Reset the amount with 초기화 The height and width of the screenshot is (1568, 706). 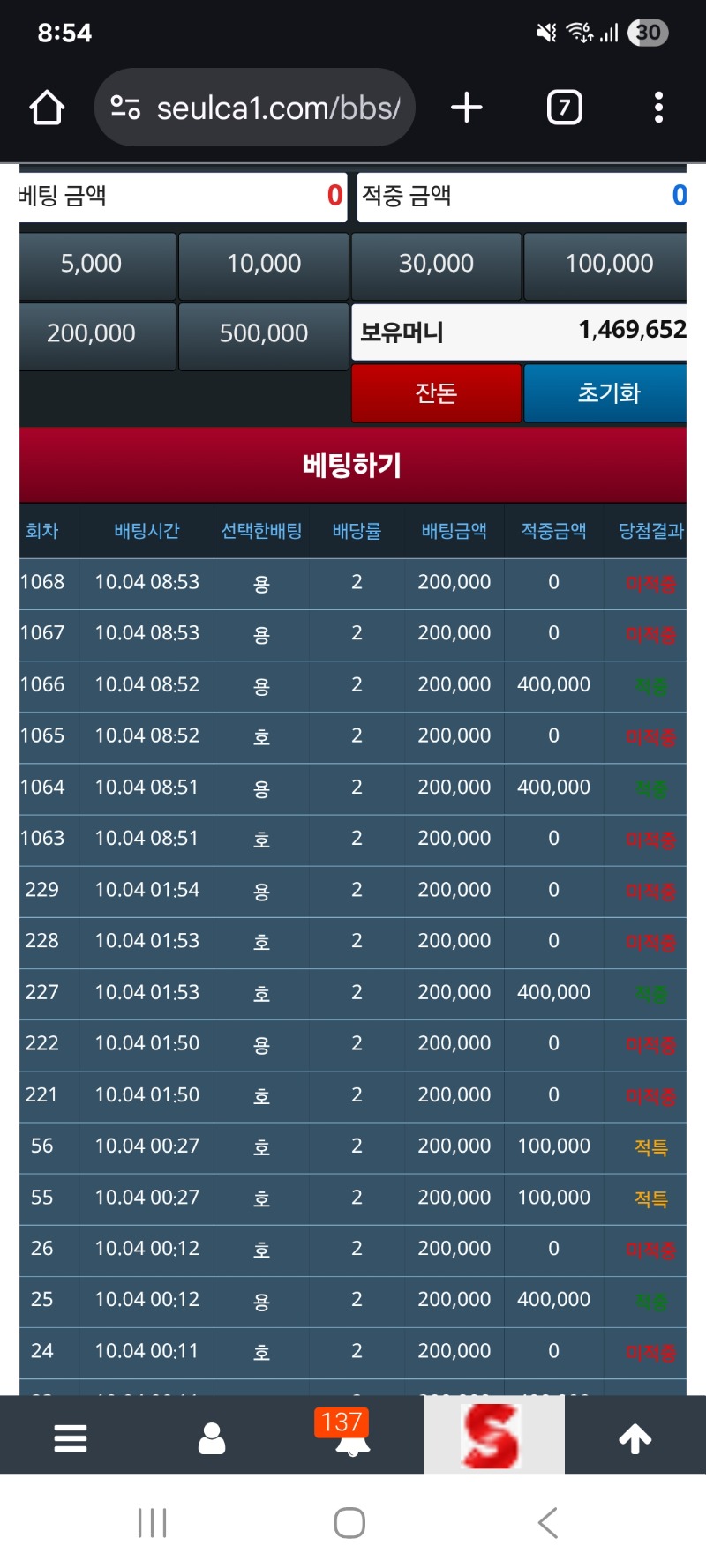click(x=607, y=393)
